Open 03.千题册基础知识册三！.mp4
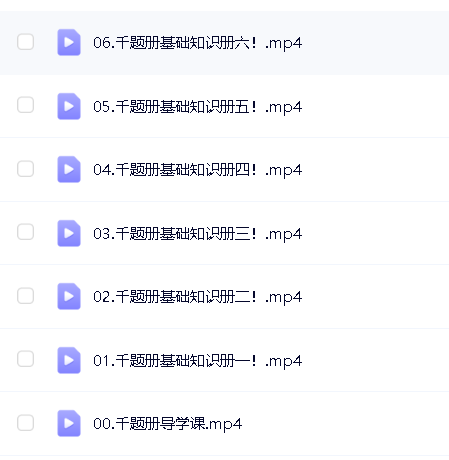This screenshot has height=460, width=449. 198,234
